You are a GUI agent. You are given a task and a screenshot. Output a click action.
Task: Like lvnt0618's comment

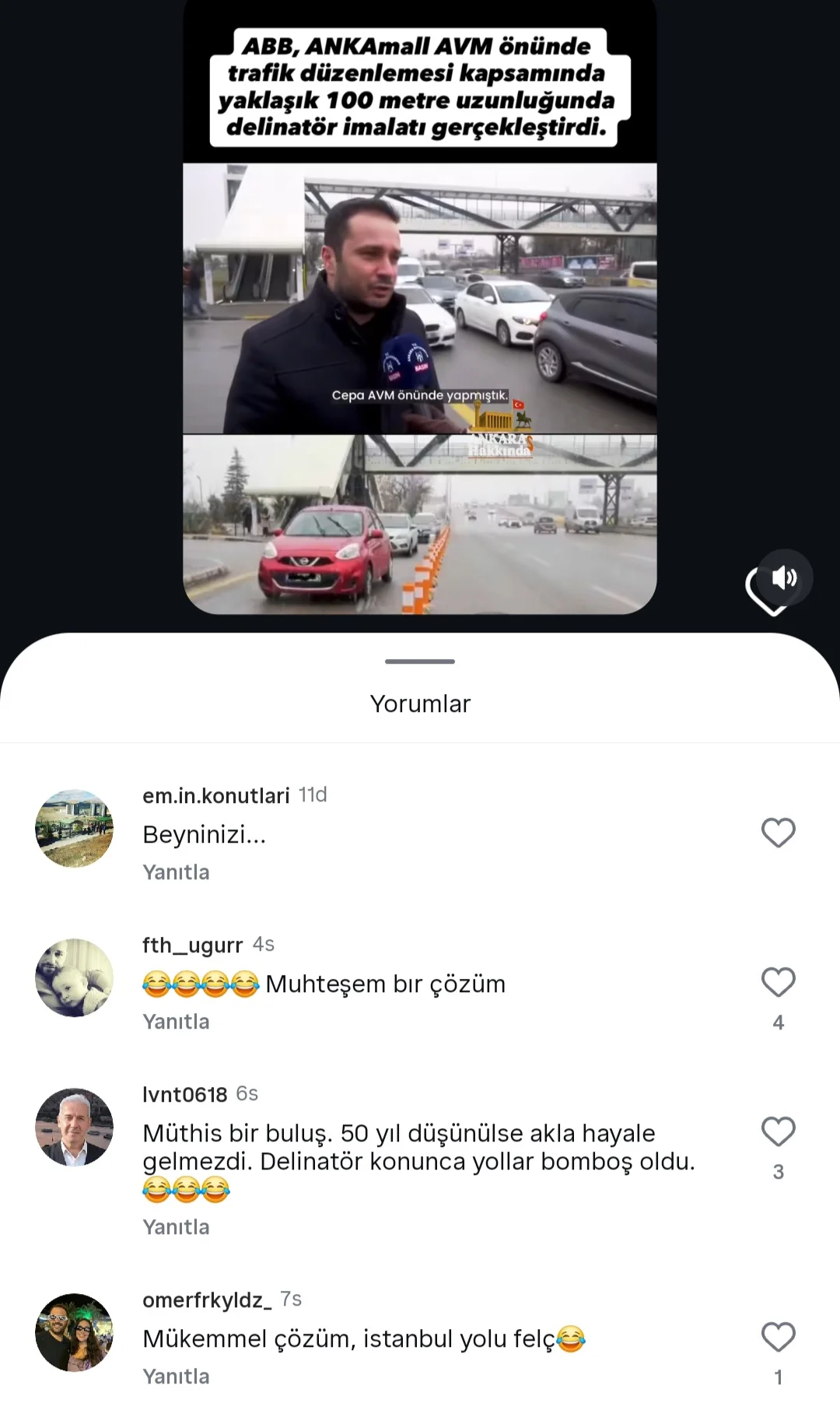pos(778,1131)
